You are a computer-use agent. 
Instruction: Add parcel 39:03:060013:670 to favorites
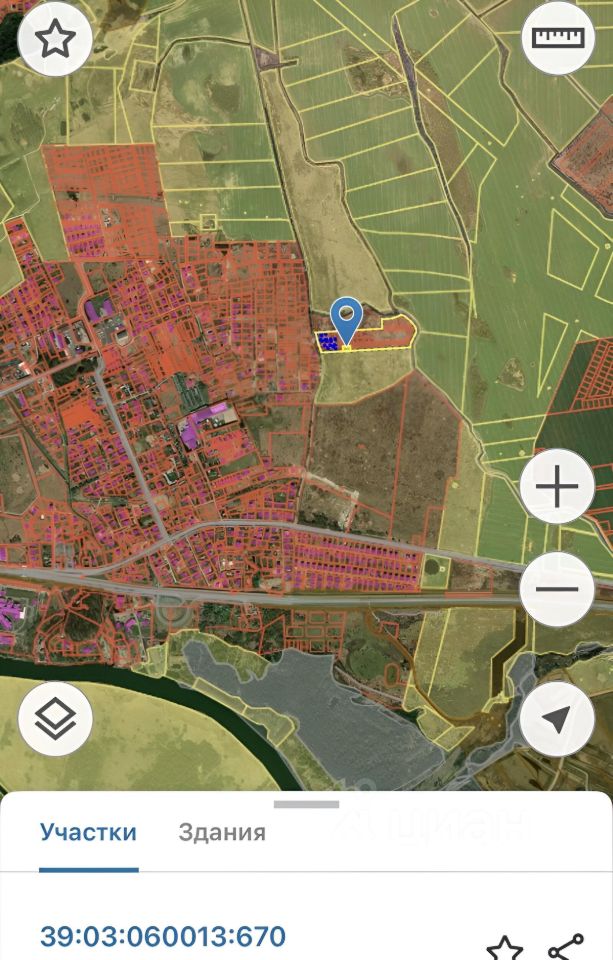tap(505, 948)
